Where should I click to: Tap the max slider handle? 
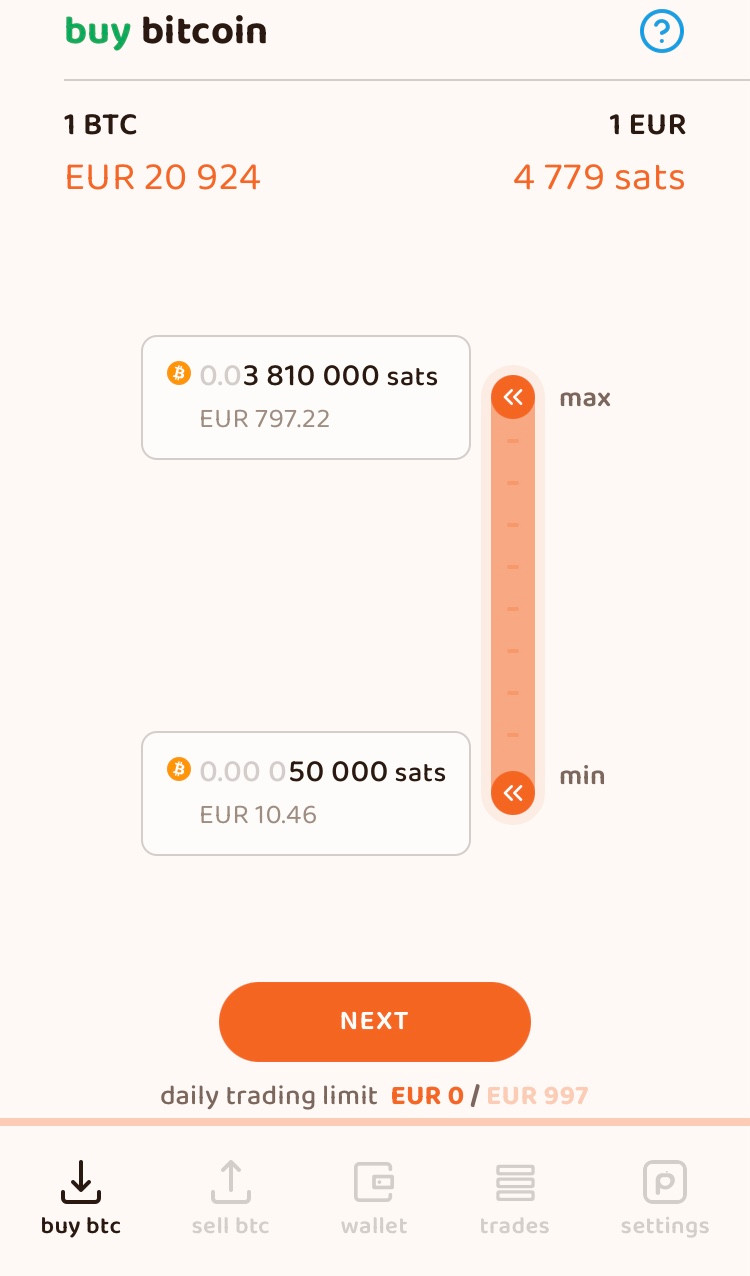click(513, 397)
